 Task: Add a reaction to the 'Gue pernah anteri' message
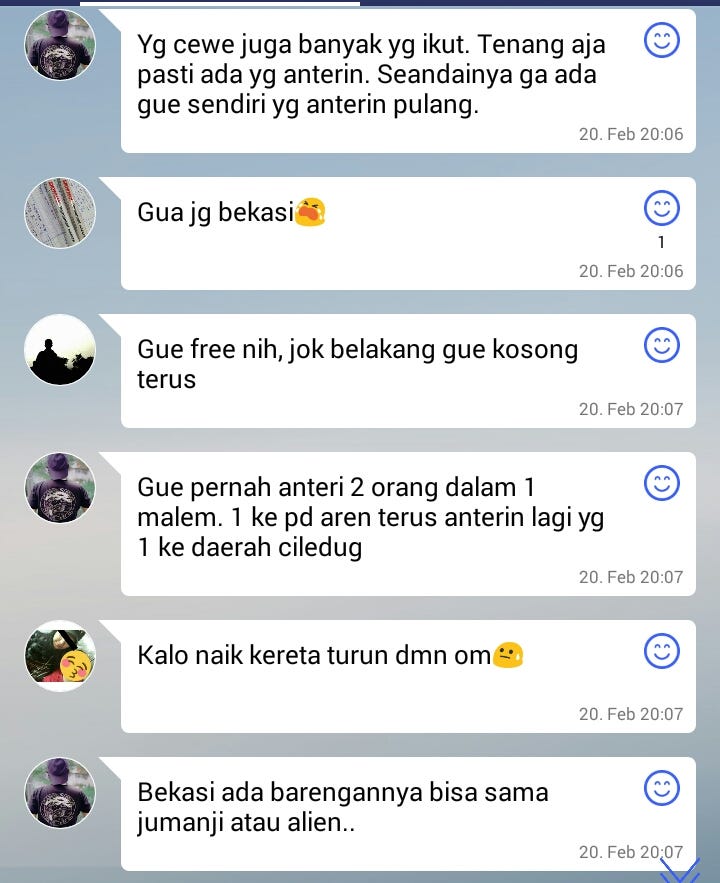tap(661, 484)
